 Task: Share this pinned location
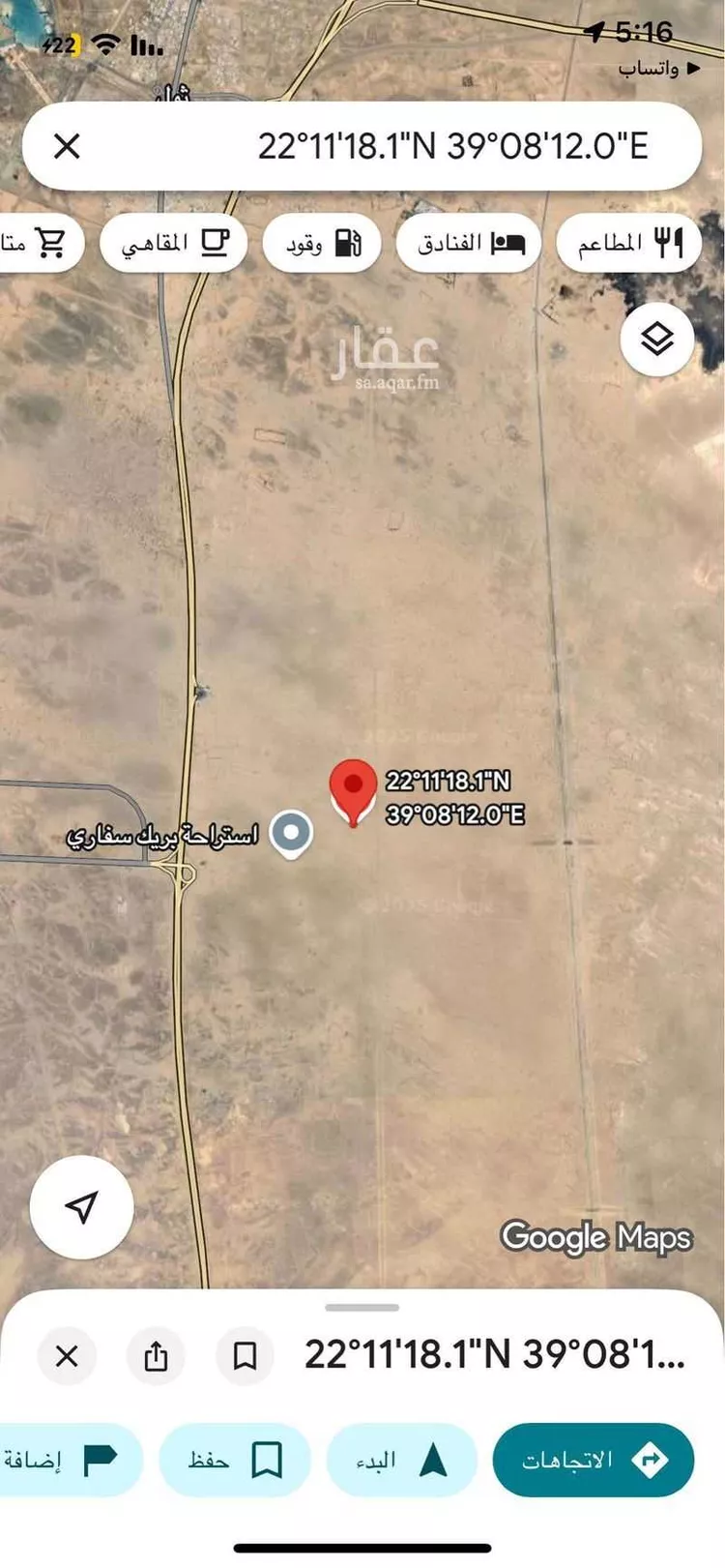(156, 1355)
